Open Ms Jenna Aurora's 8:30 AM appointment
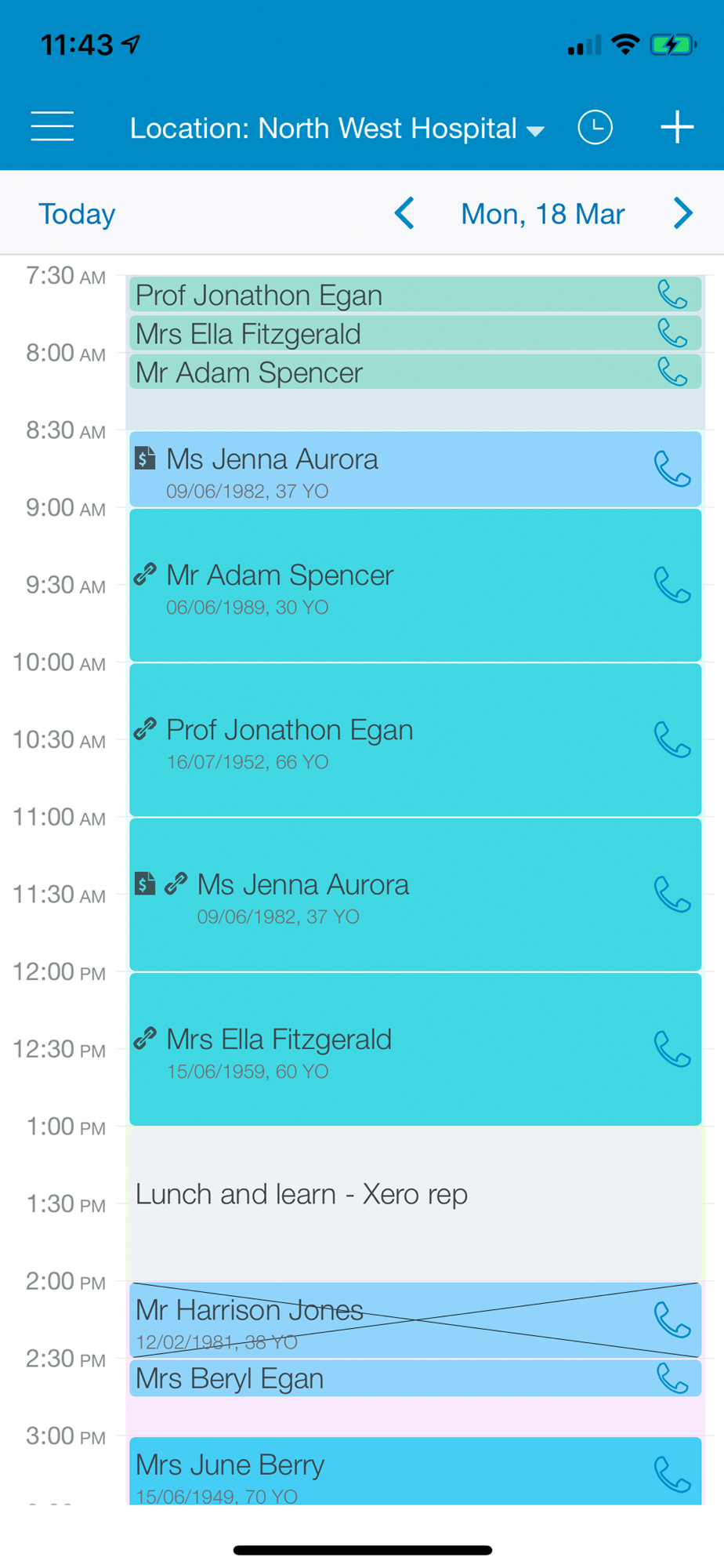 pyautogui.click(x=376, y=469)
